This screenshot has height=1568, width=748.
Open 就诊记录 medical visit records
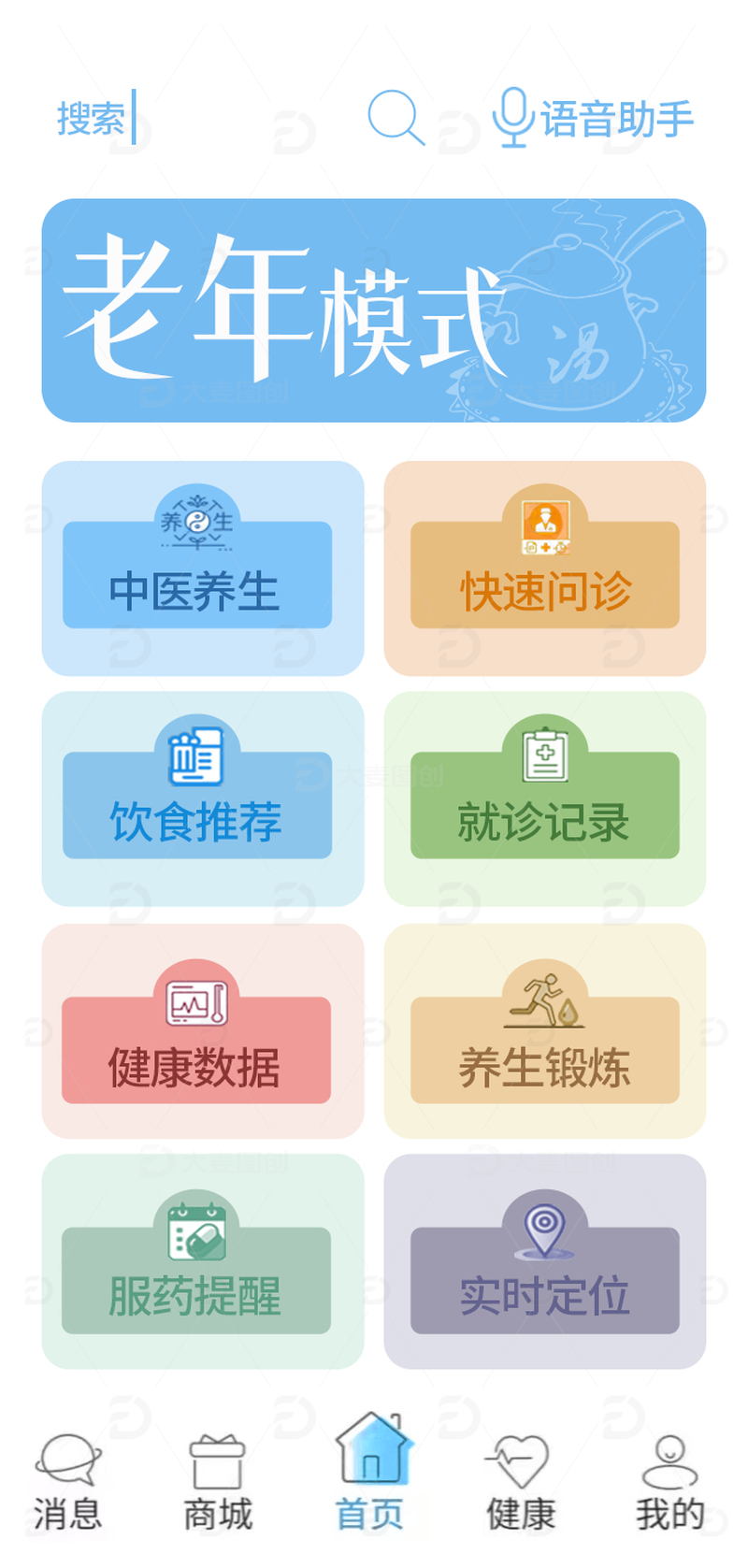[545, 799]
